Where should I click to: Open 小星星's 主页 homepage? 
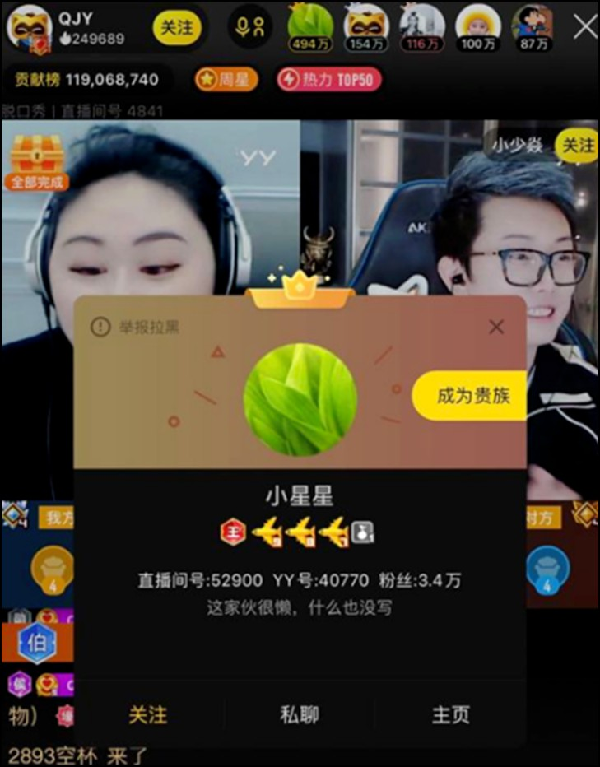[x=450, y=714]
